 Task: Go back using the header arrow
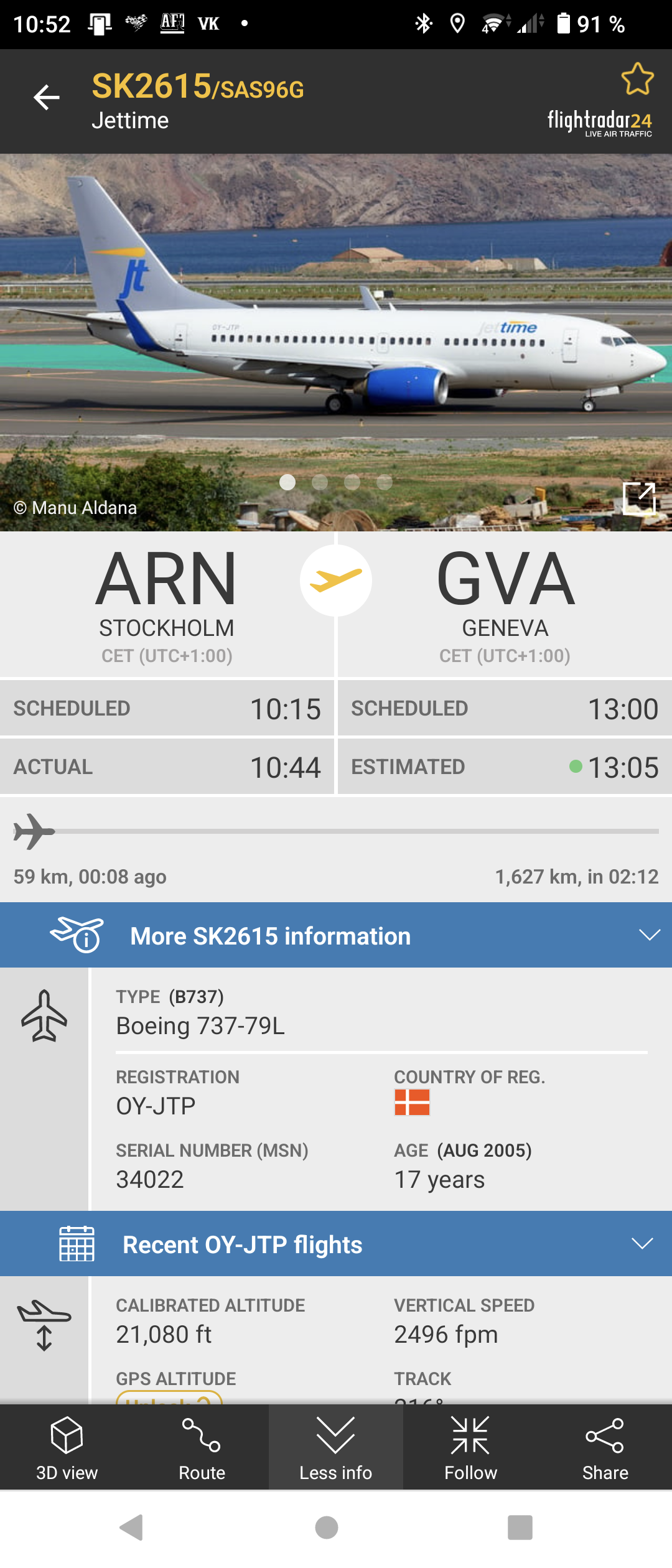click(47, 98)
